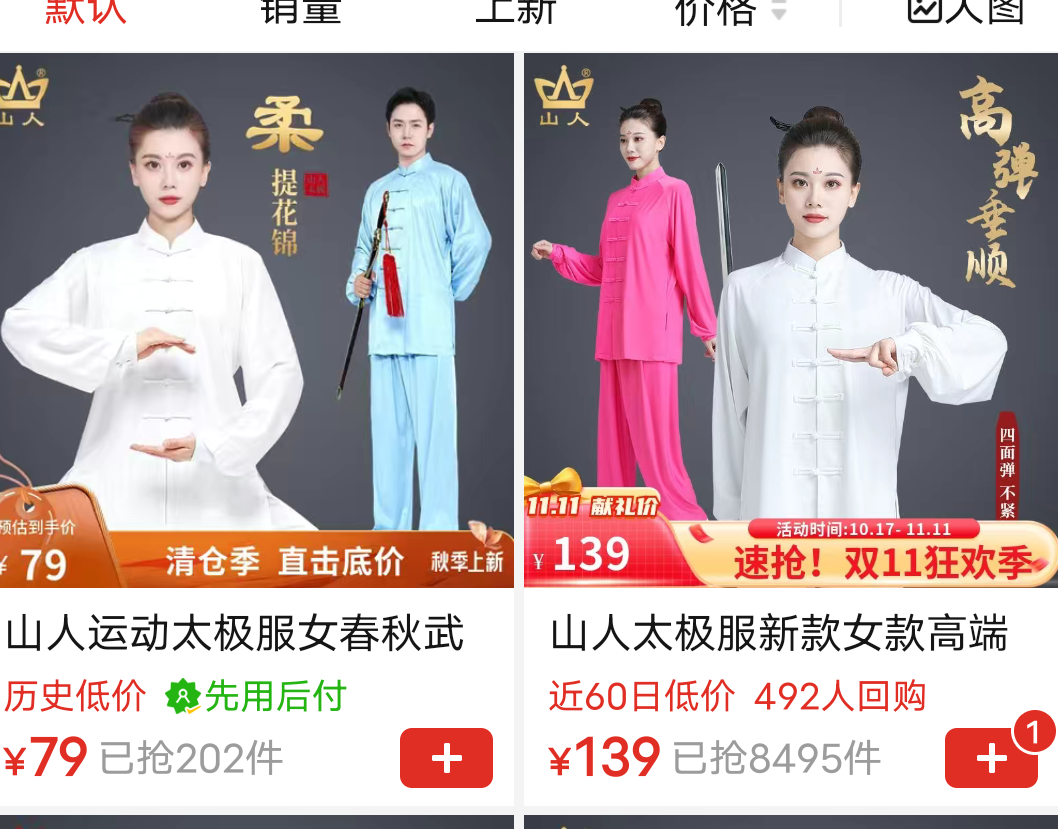Add the ¥79 tai chi suit to cart

pyautogui.click(x=446, y=759)
